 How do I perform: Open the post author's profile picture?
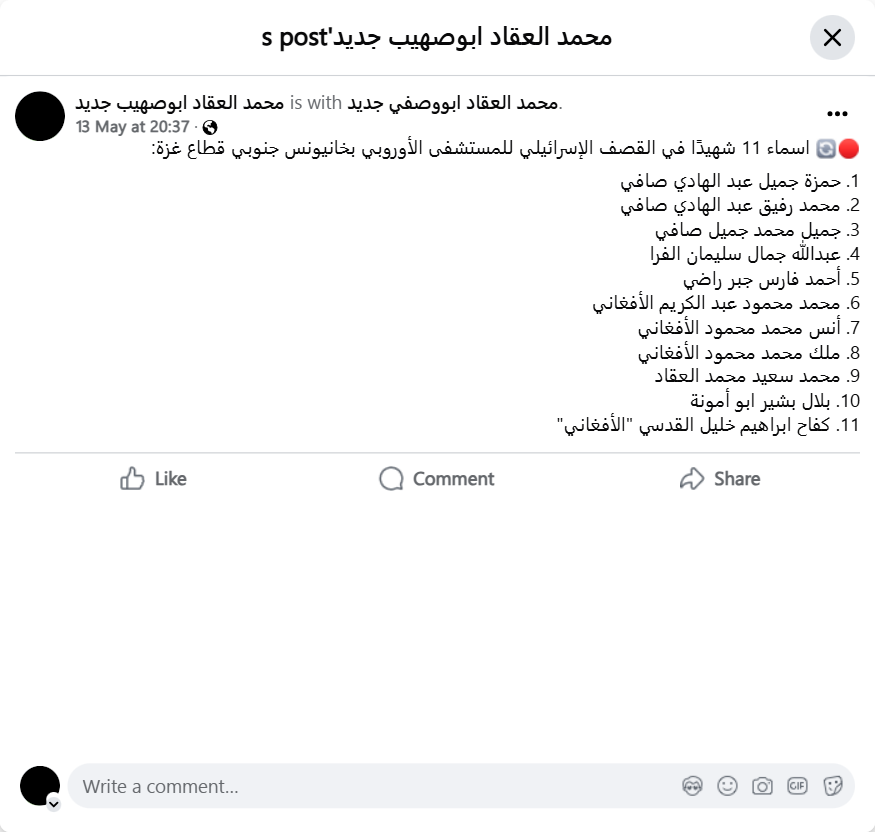(40, 116)
